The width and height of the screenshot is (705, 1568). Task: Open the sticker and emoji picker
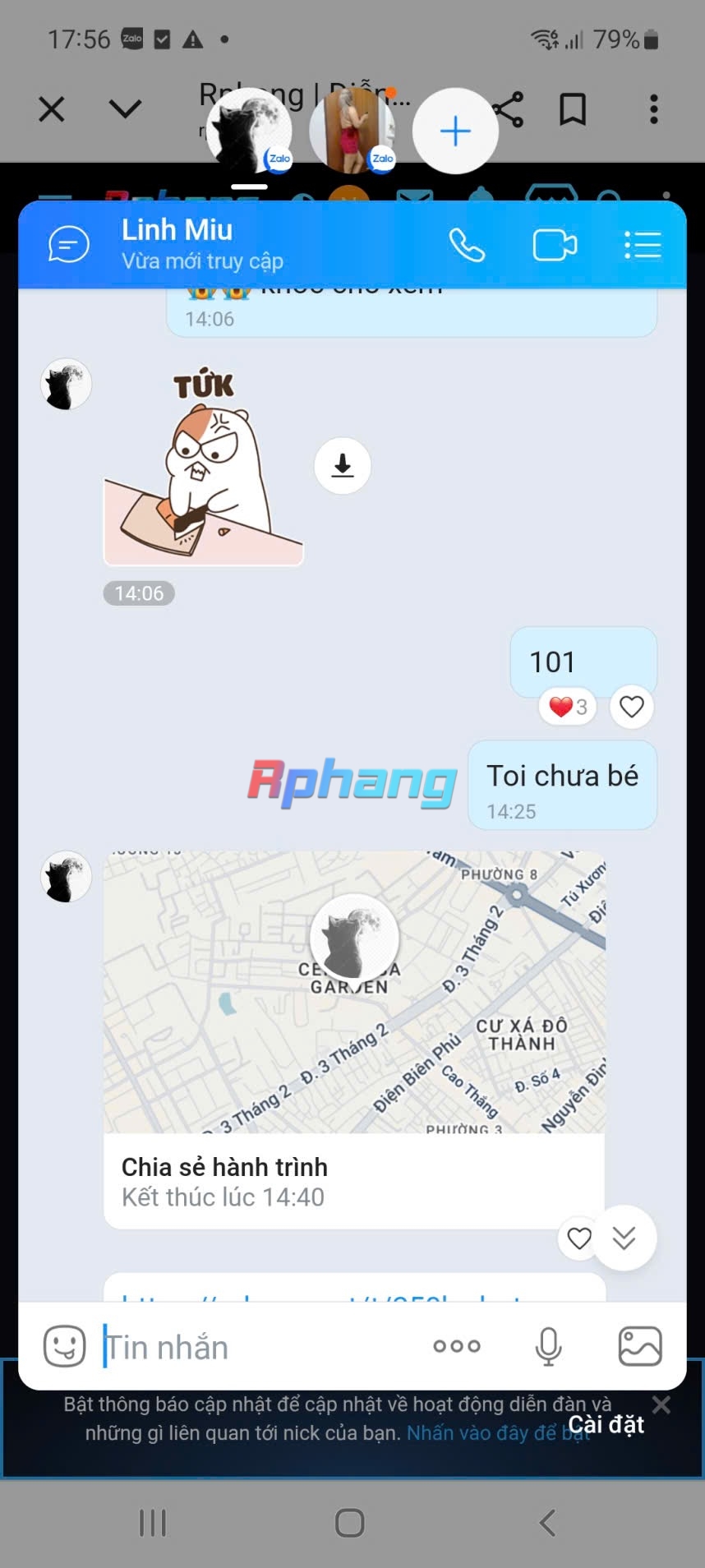(x=64, y=1346)
